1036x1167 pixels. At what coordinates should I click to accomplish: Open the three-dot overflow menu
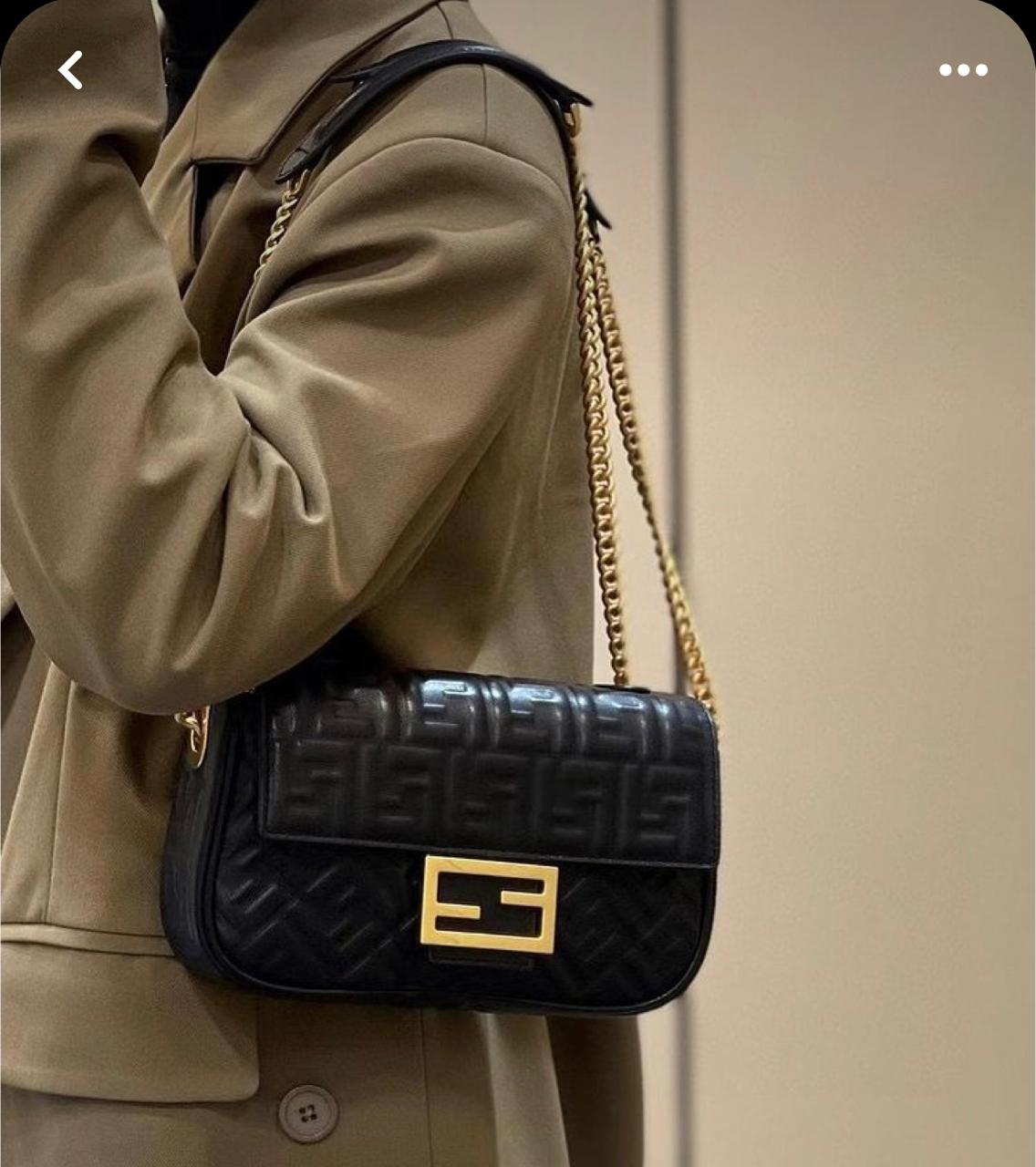[x=964, y=70]
